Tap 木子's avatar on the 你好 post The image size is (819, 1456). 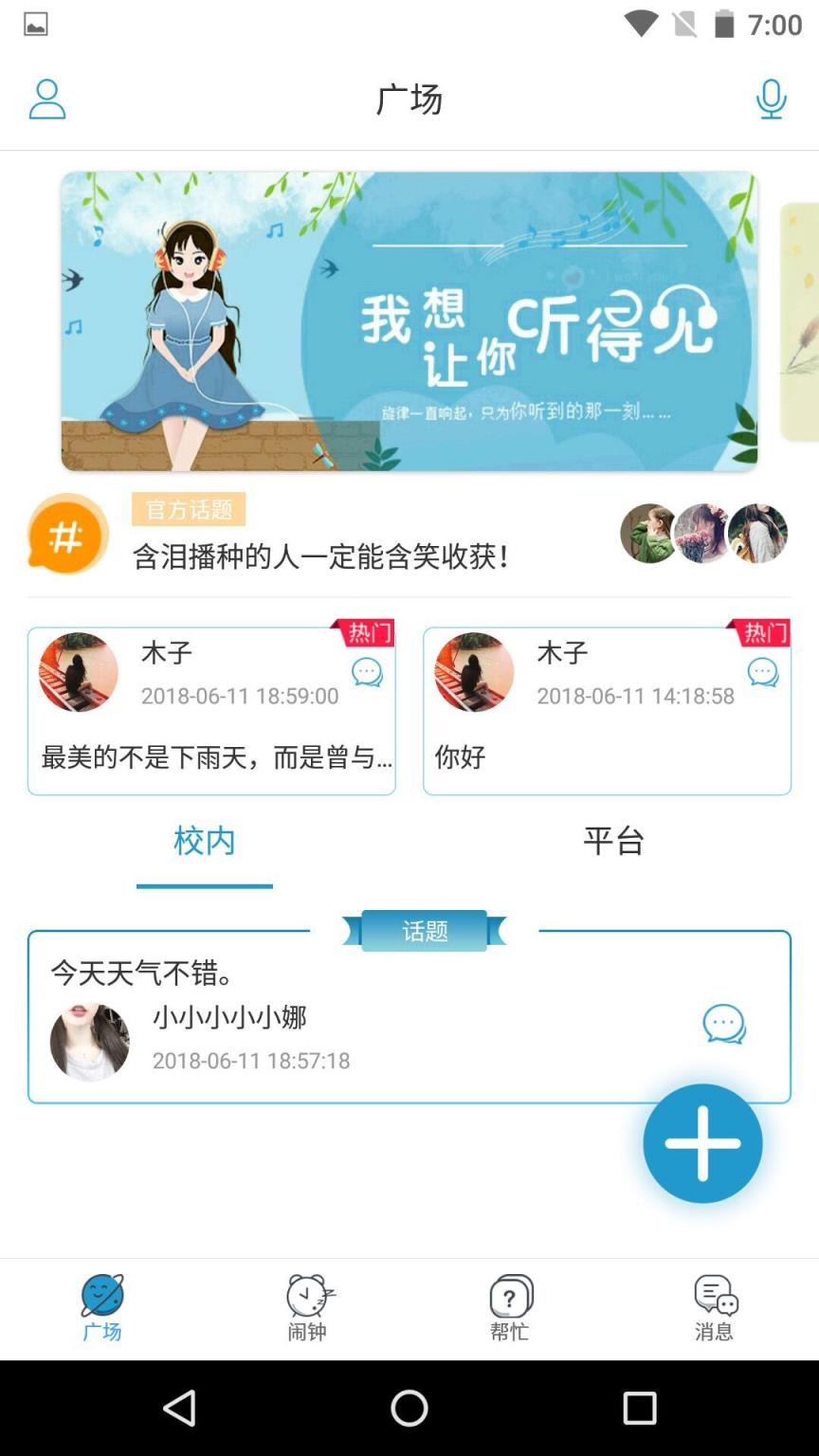coord(474,673)
